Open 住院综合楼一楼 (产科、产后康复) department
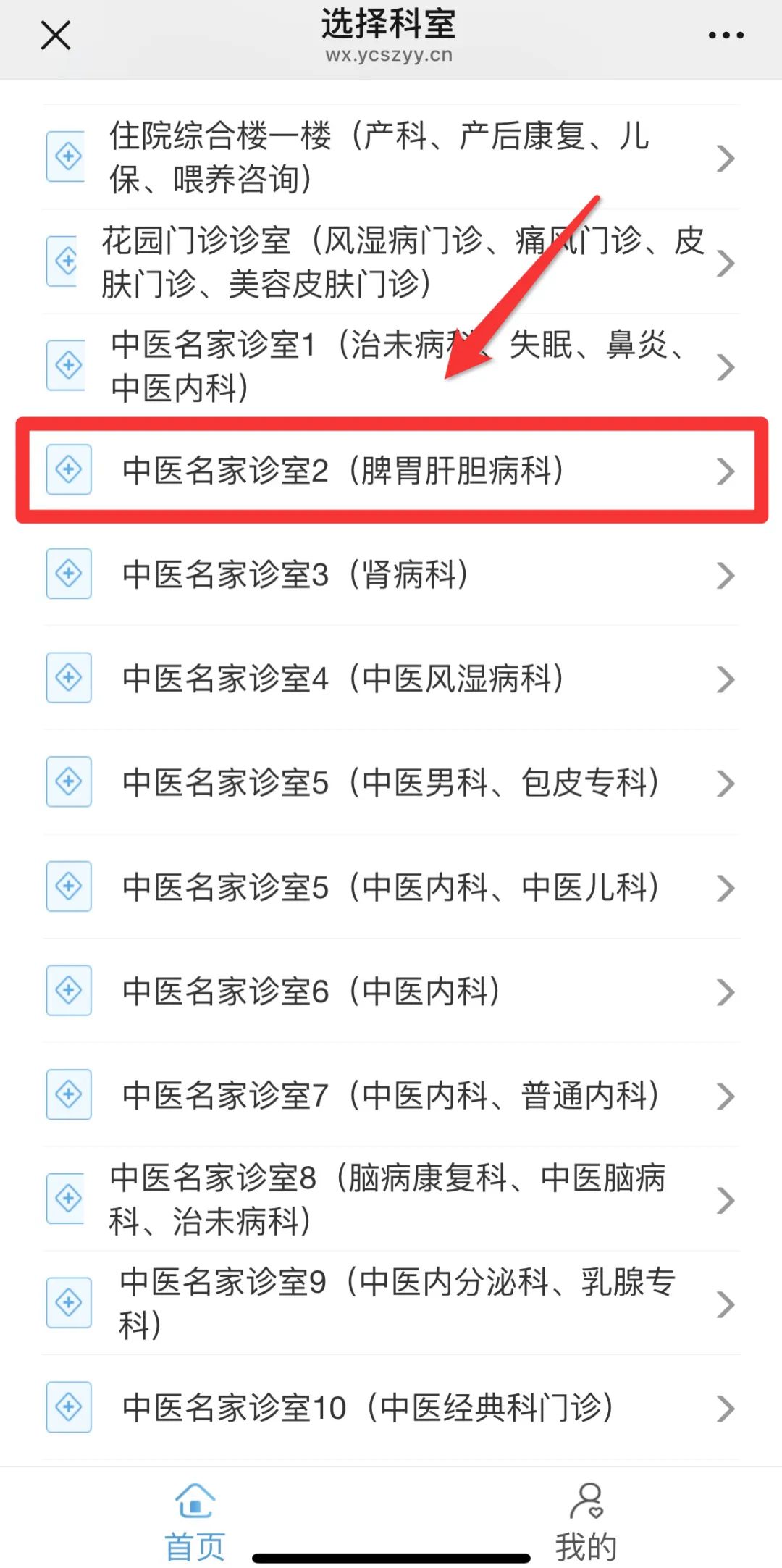Image resolution: width=782 pixels, height=1568 pixels. pos(391,157)
